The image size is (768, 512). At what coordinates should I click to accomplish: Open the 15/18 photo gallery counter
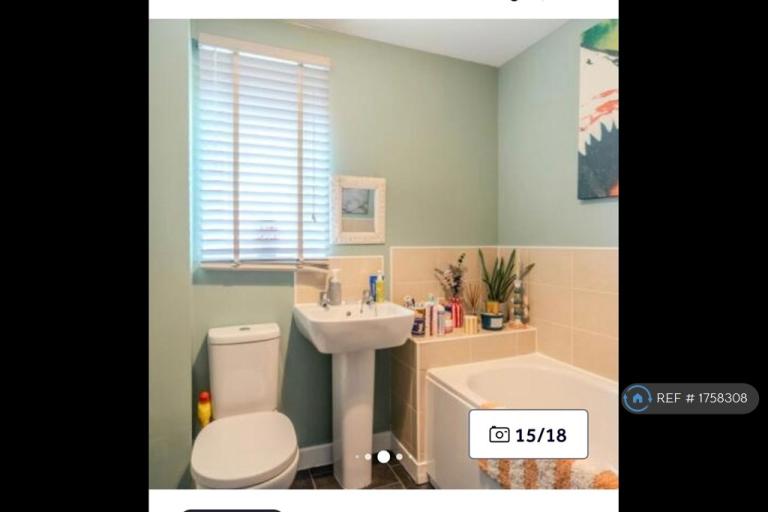528,434
